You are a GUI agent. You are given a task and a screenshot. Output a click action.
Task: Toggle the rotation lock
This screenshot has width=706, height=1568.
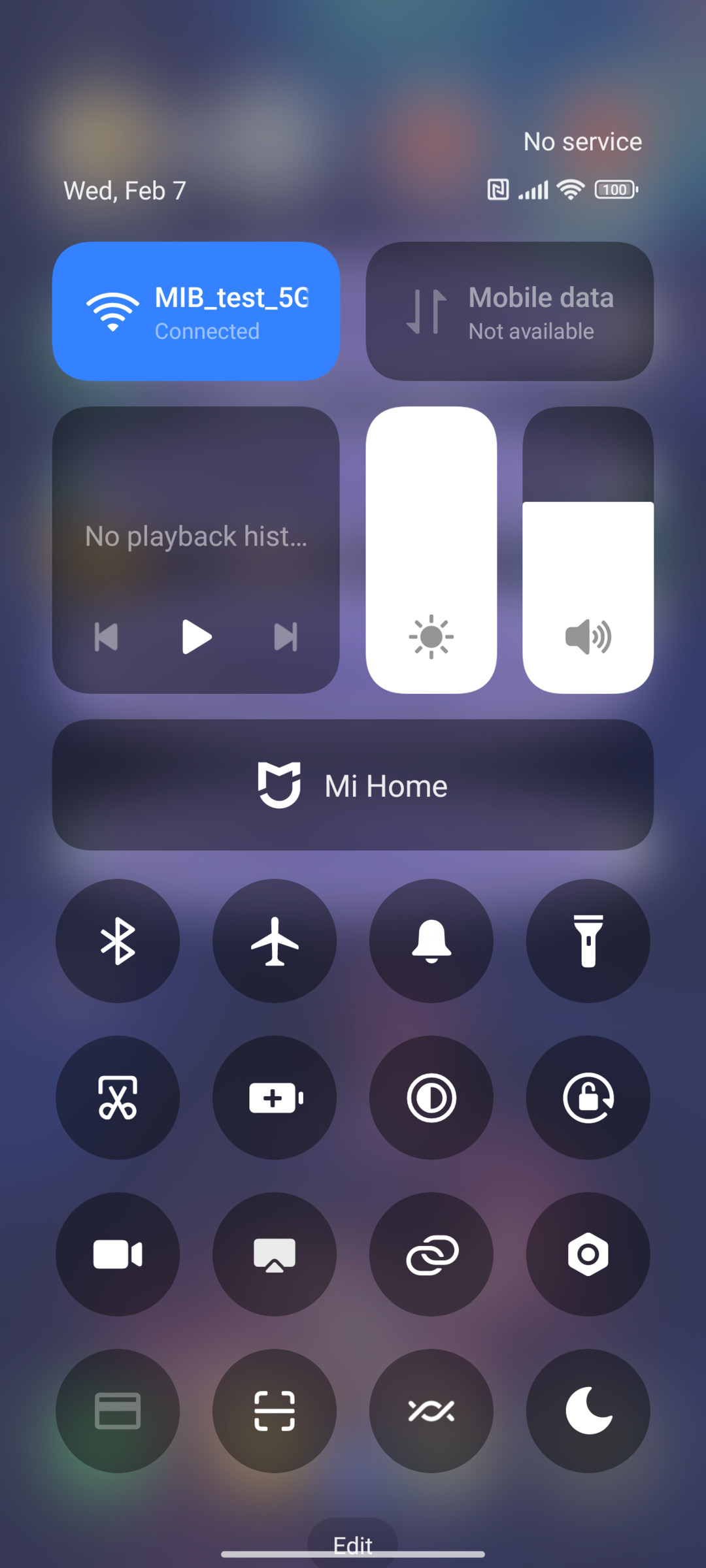(x=588, y=1098)
